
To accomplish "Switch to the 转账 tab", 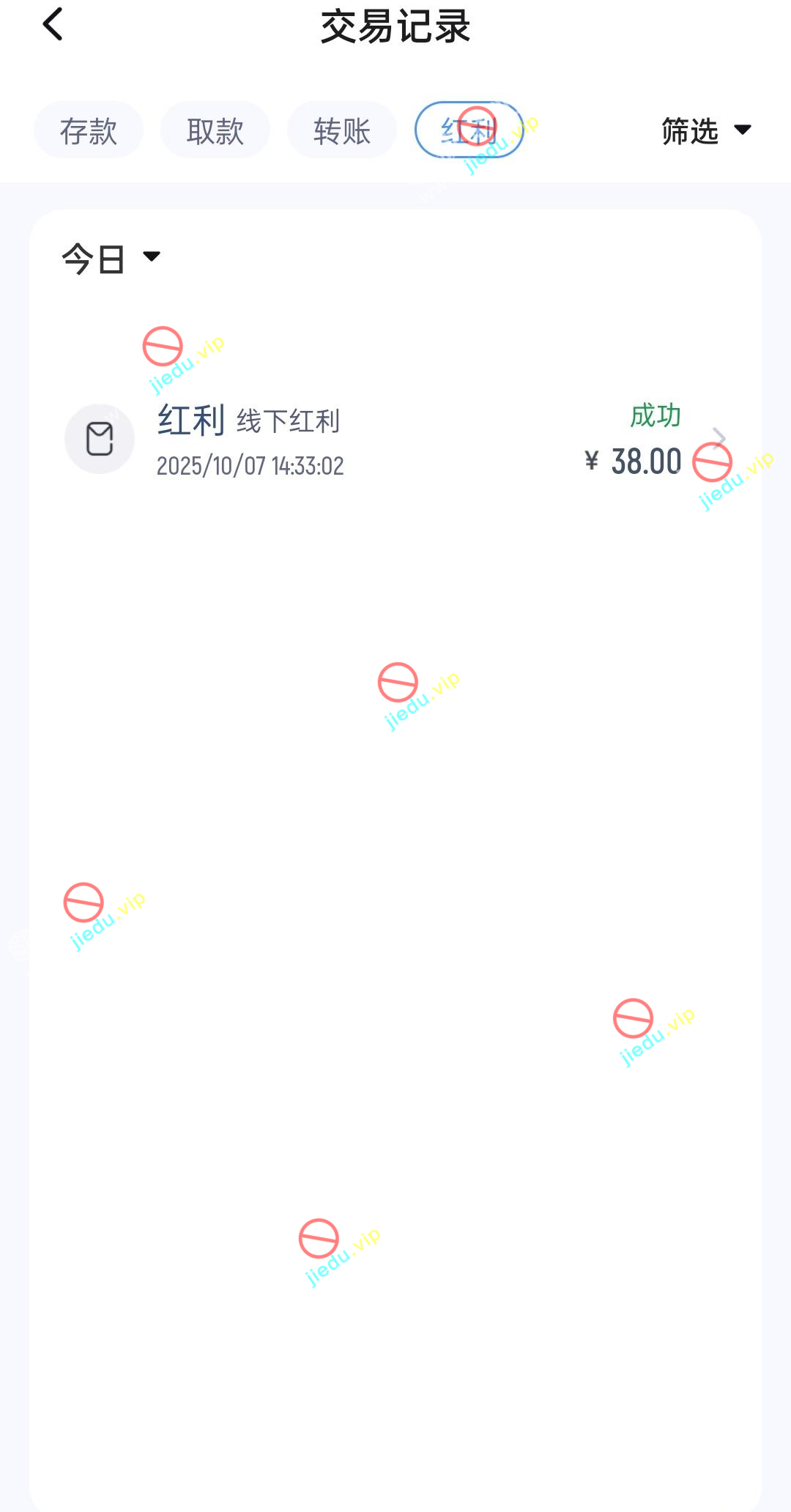I will [342, 131].
